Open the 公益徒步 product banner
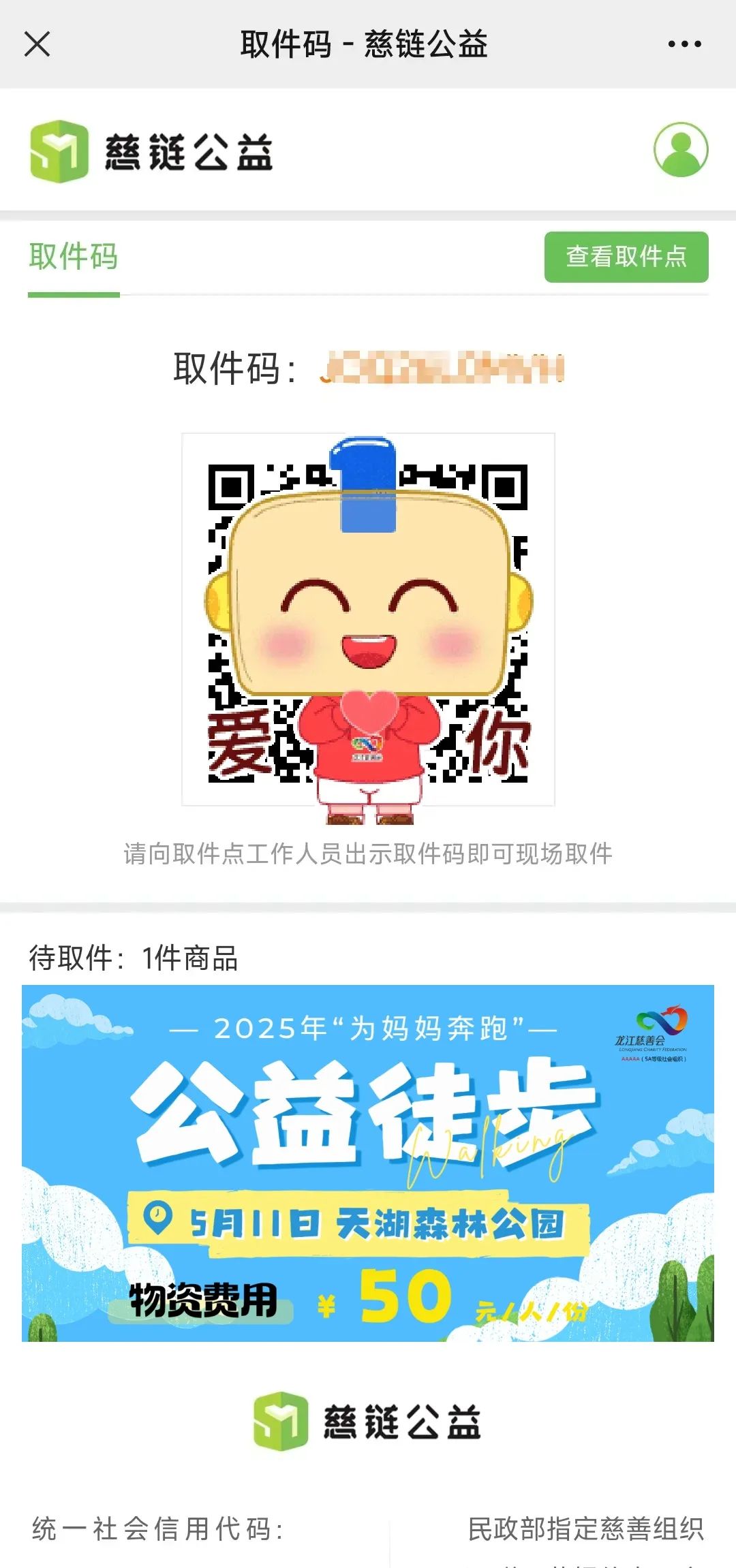 368,1163
